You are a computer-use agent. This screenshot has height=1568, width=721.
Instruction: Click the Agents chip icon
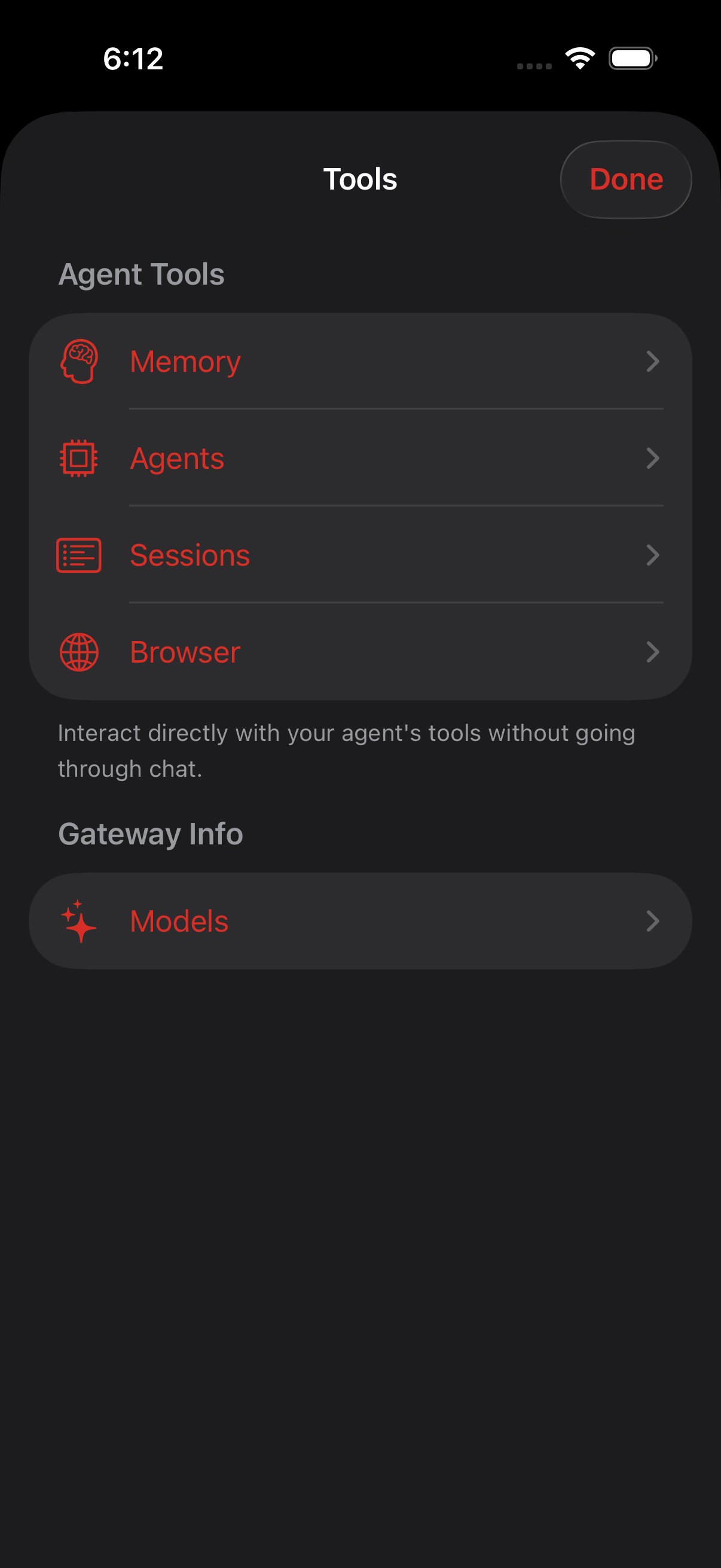tap(78, 458)
